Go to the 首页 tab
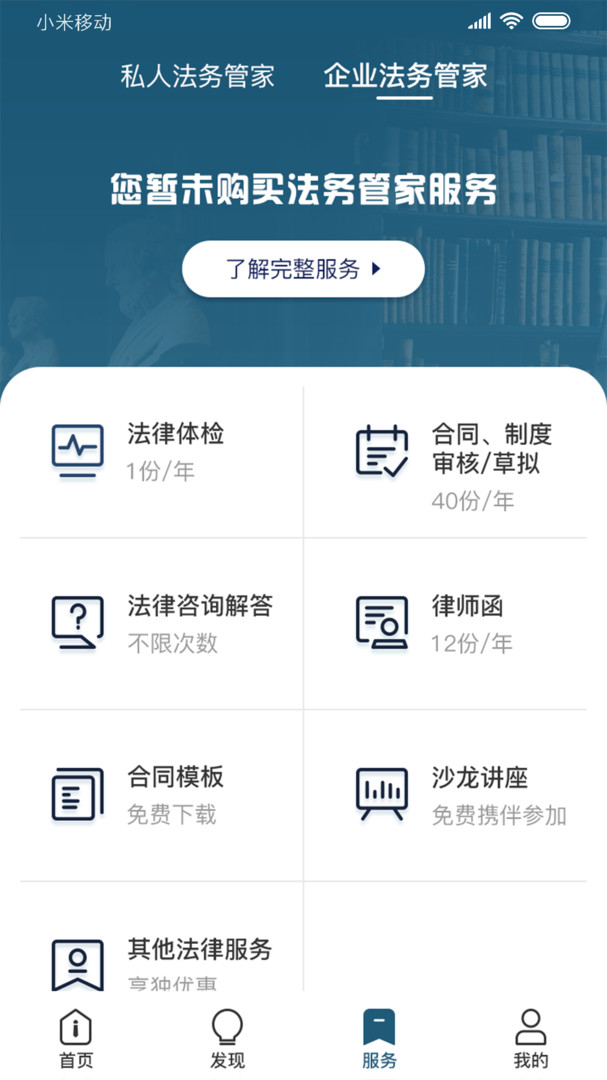Image resolution: width=607 pixels, height=1080 pixels. click(x=76, y=1038)
